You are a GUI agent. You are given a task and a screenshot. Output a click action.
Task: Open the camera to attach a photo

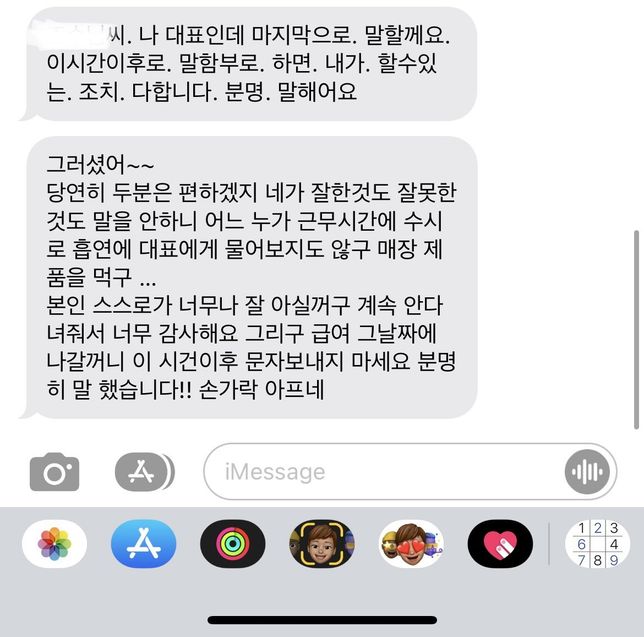point(54,471)
